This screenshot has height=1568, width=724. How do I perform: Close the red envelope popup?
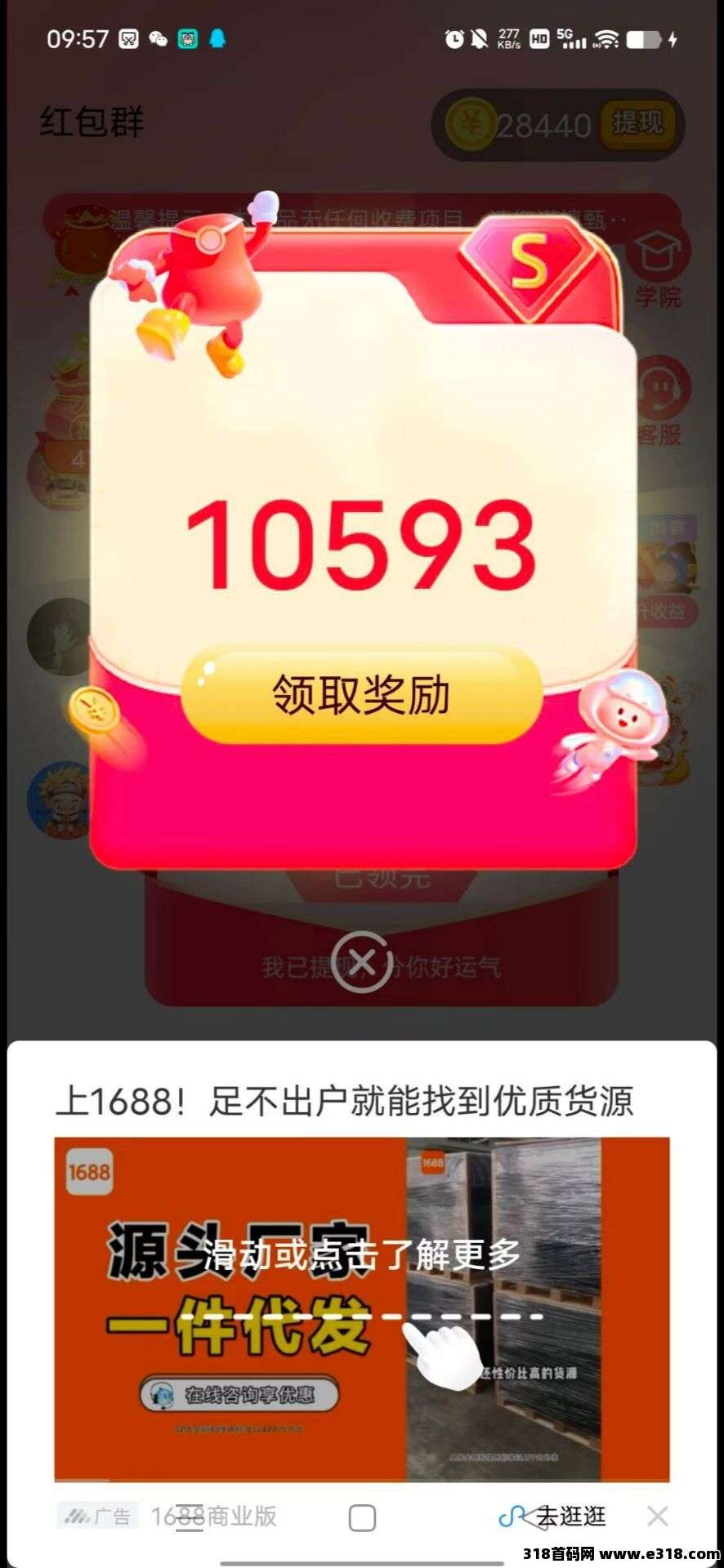click(362, 962)
